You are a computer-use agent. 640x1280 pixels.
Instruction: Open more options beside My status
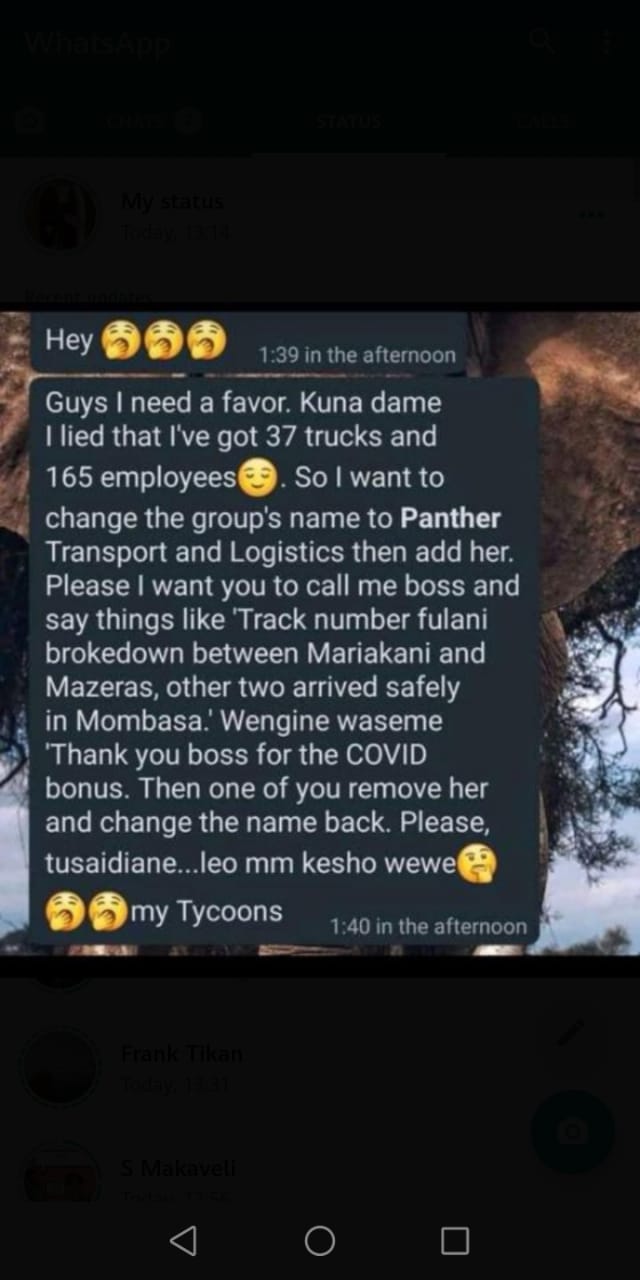(591, 215)
